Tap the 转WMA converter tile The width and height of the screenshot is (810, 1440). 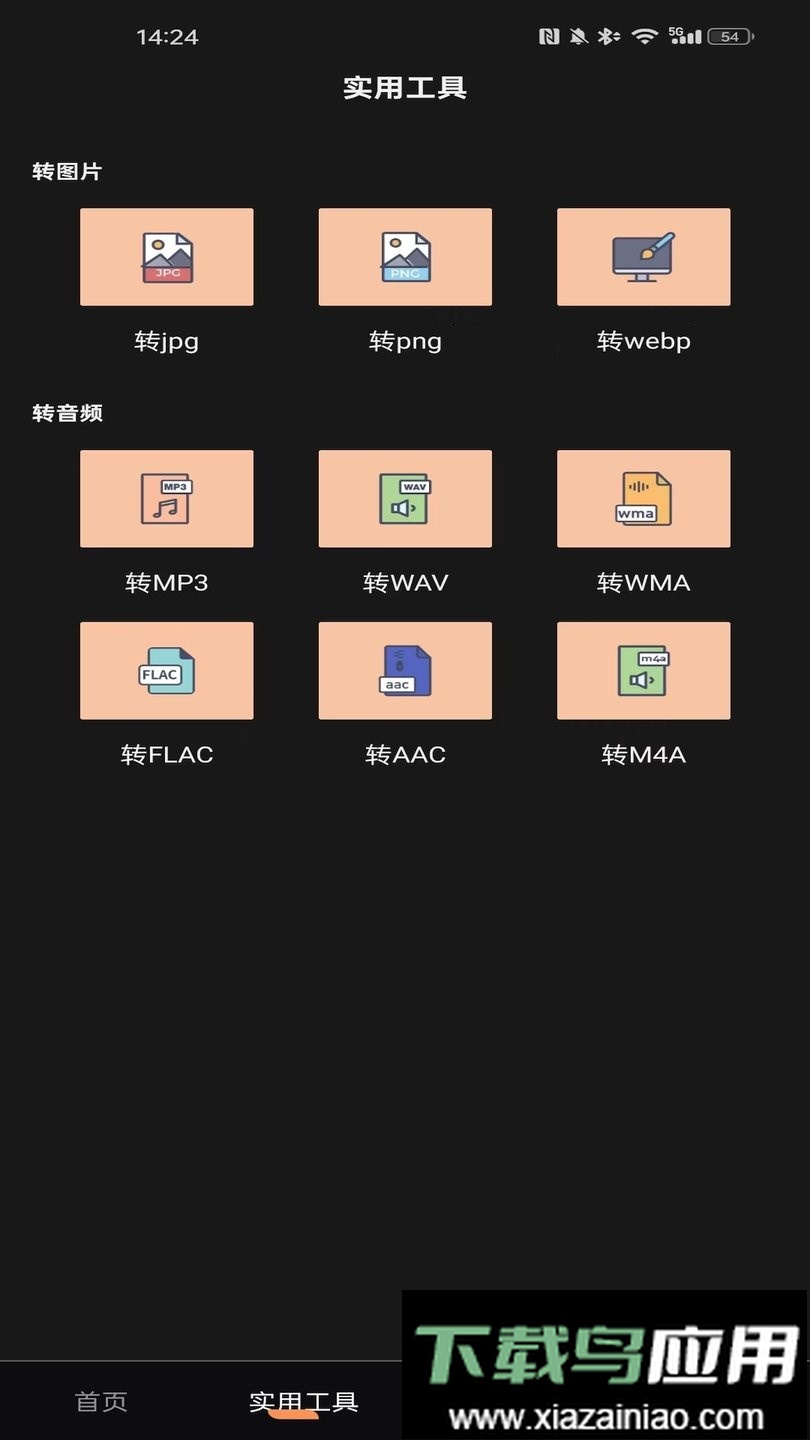tap(643, 499)
